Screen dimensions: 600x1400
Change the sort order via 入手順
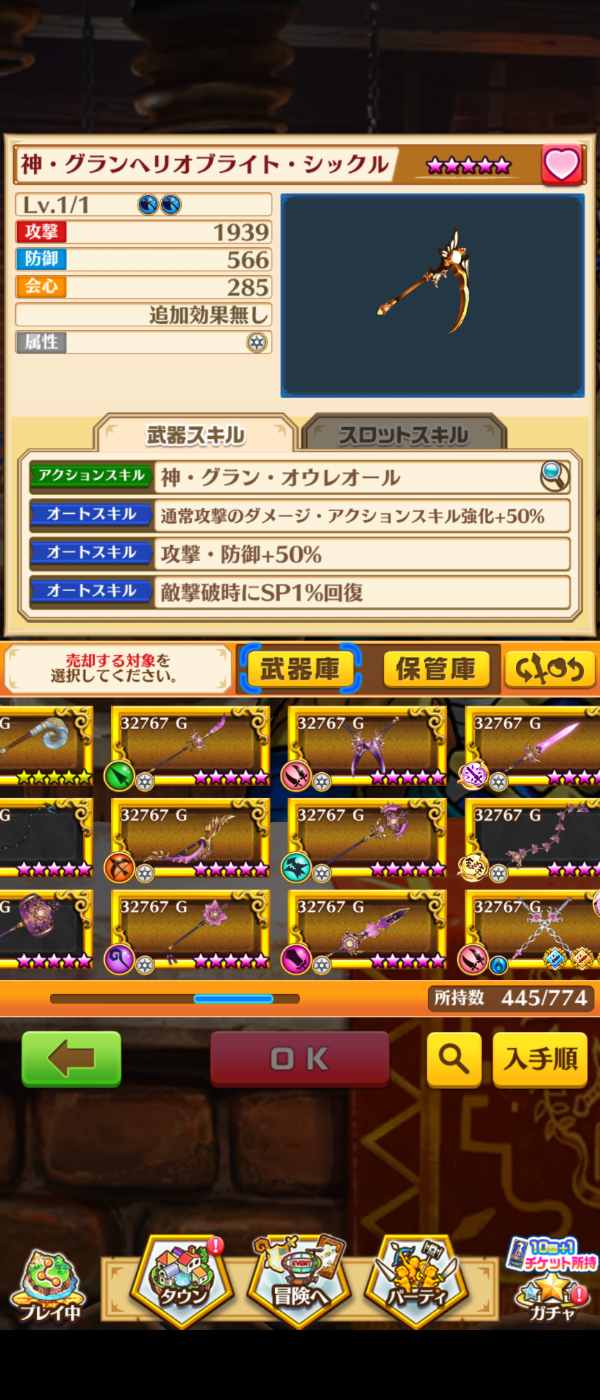[540, 1059]
